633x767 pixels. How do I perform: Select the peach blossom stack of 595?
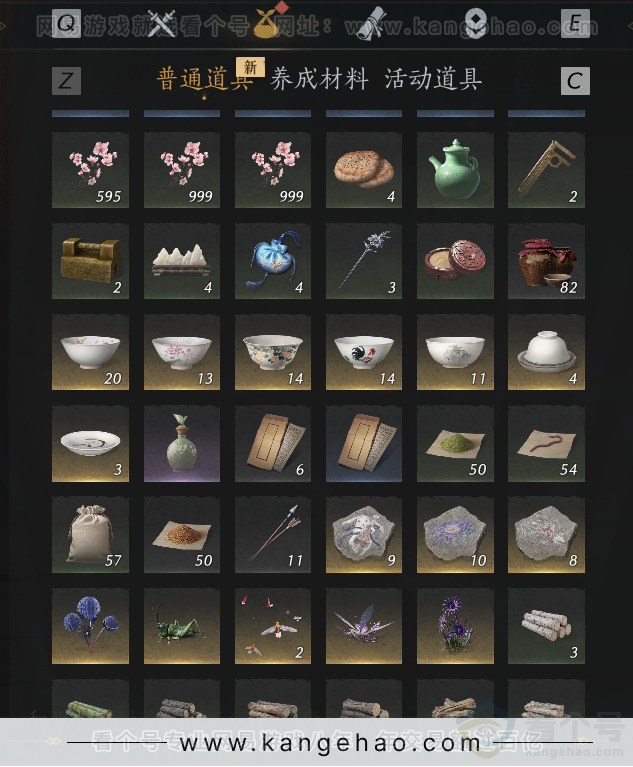(x=90, y=170)
